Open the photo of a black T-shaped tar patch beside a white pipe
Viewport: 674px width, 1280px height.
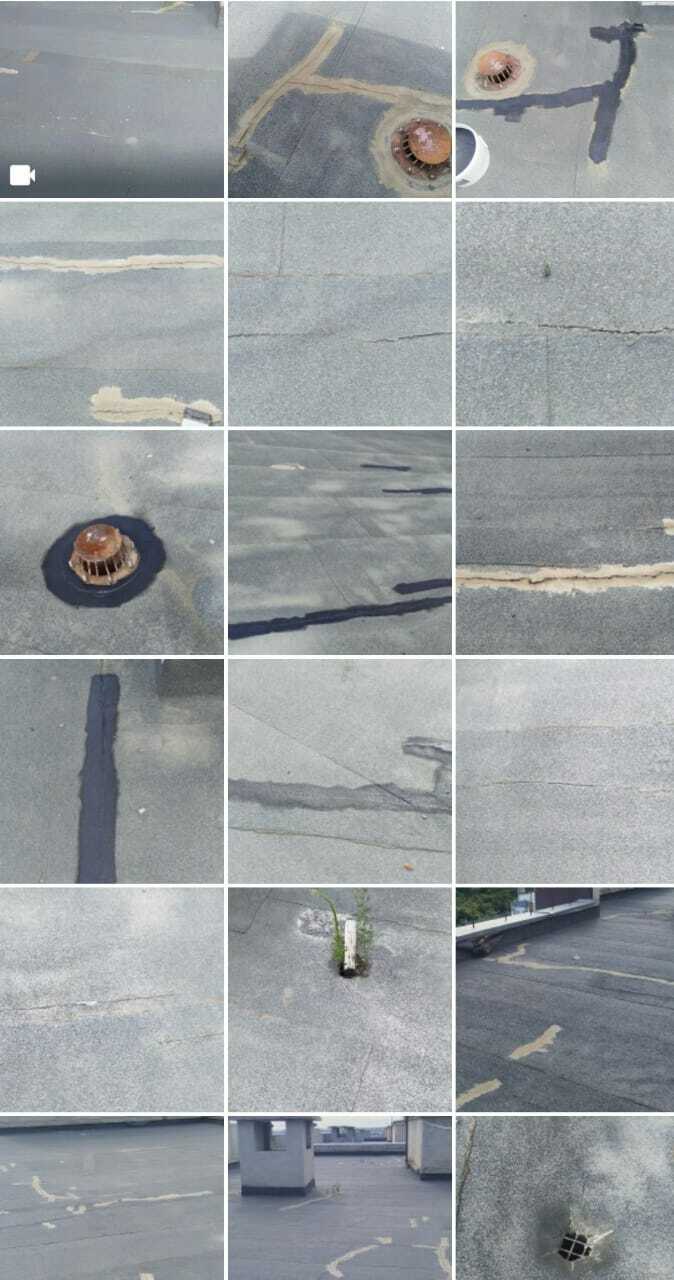coord(565,98)
